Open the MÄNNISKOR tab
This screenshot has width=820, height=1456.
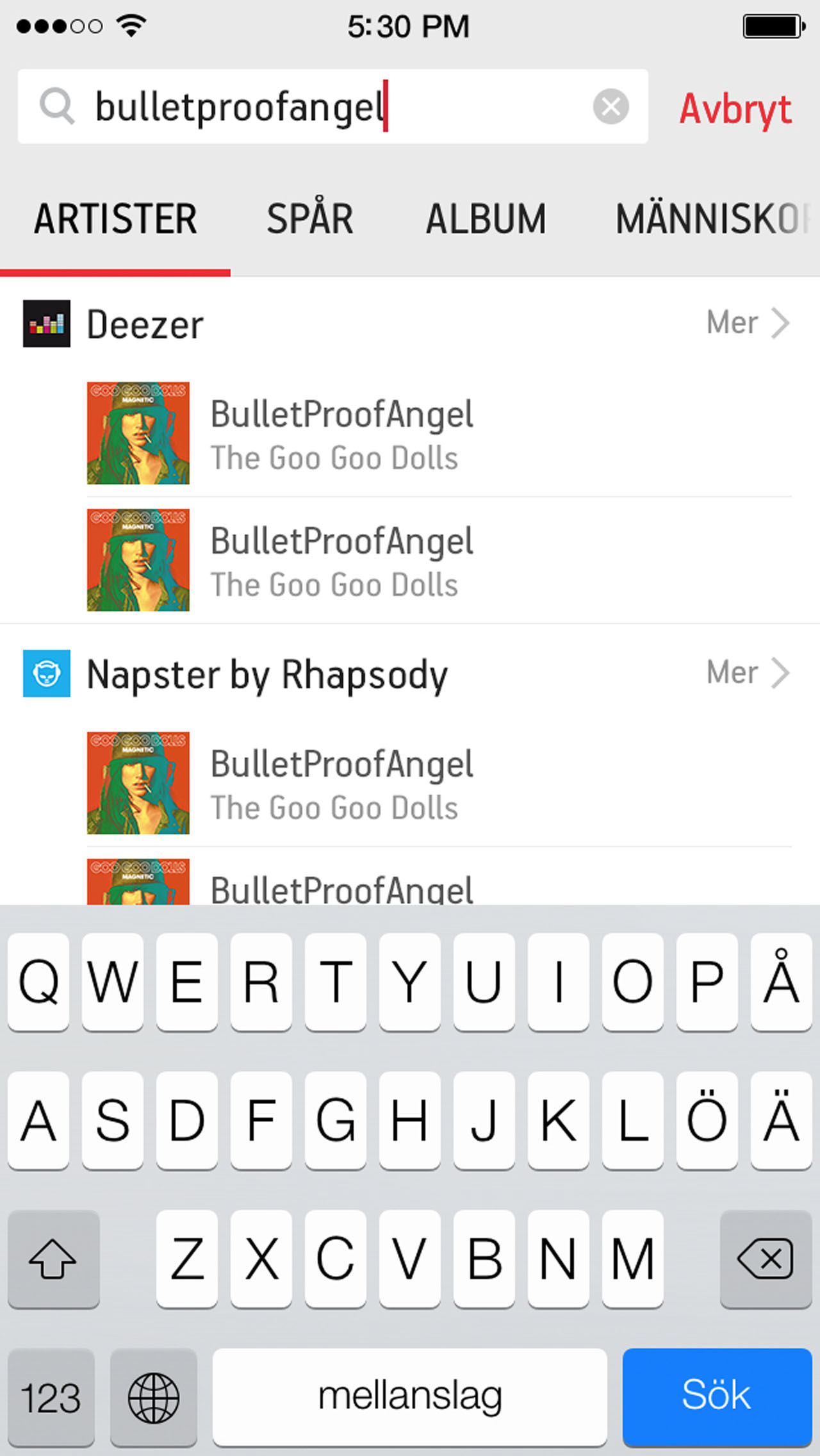tap(711, 219)
